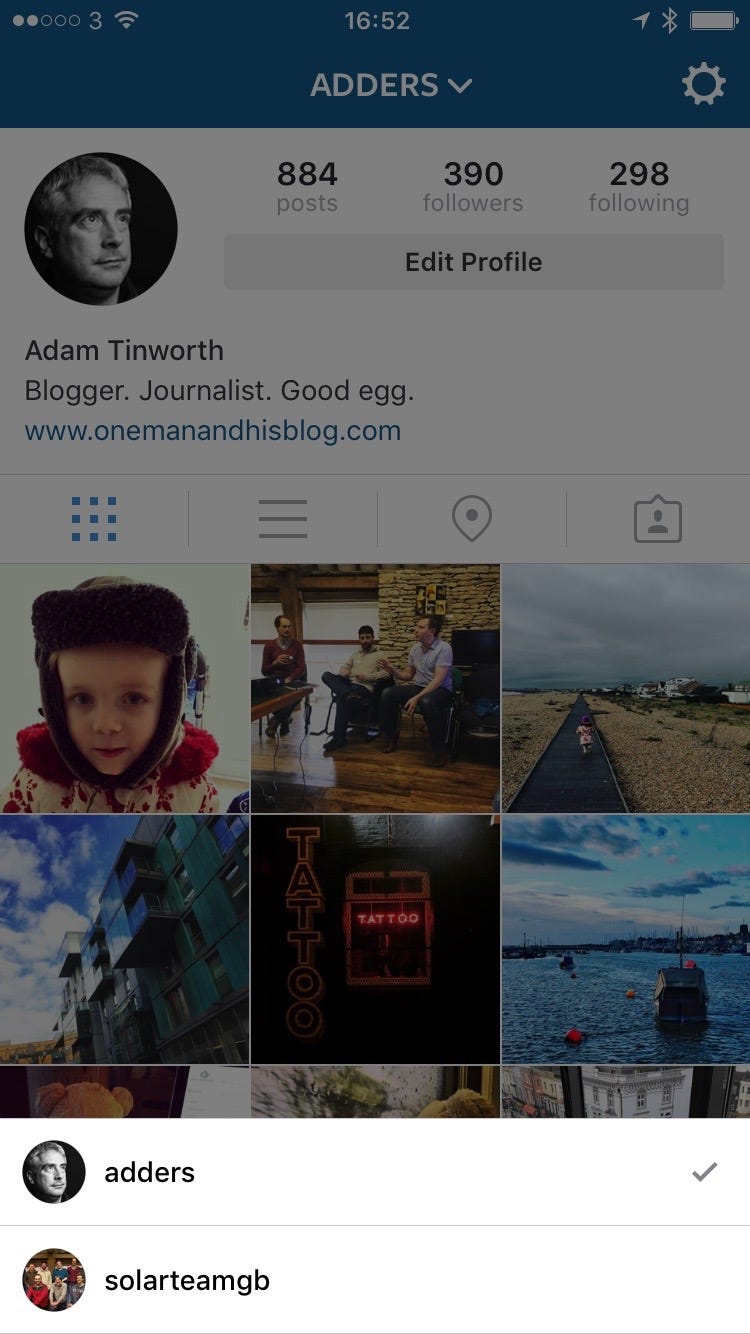
Task: View the 390 followers list
Action: tap(472, 186)
